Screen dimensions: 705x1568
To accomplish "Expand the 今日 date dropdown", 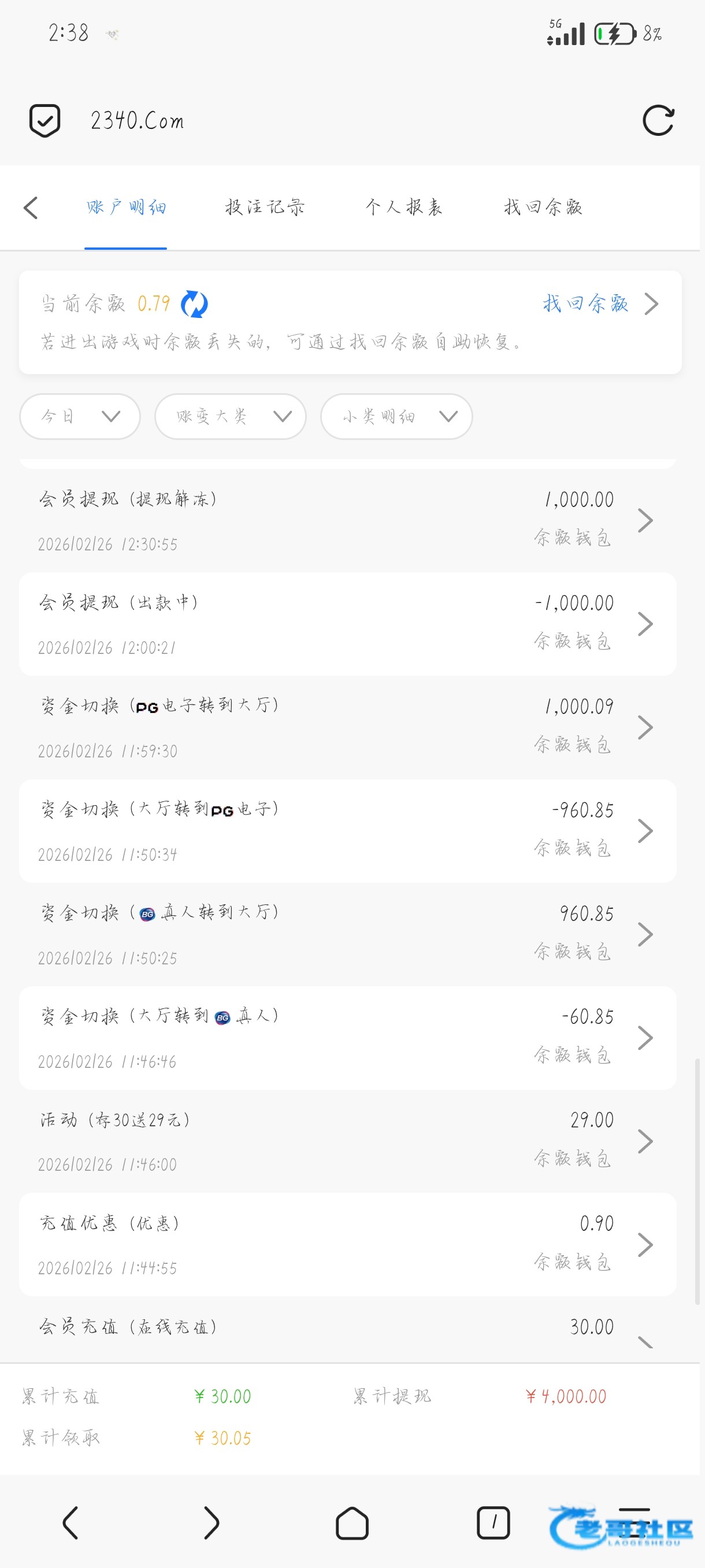I will click(x=80, y=416).
